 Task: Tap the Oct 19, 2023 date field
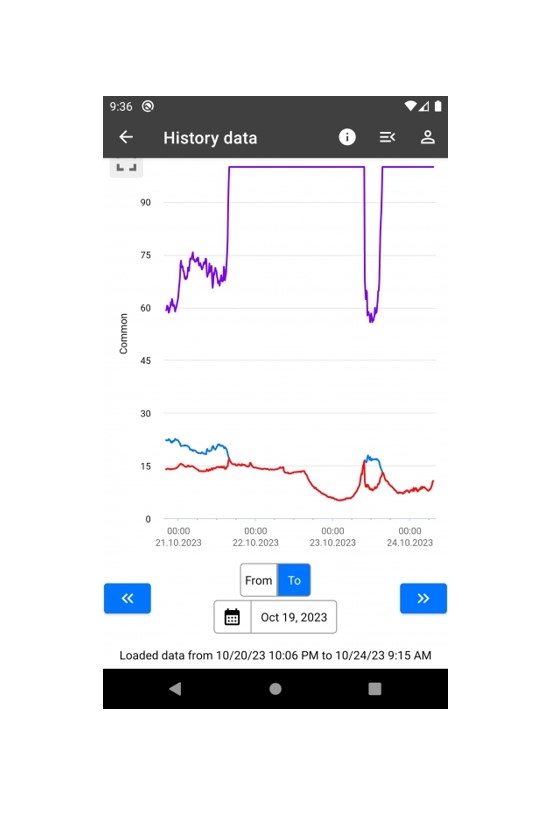coord(294,617)
